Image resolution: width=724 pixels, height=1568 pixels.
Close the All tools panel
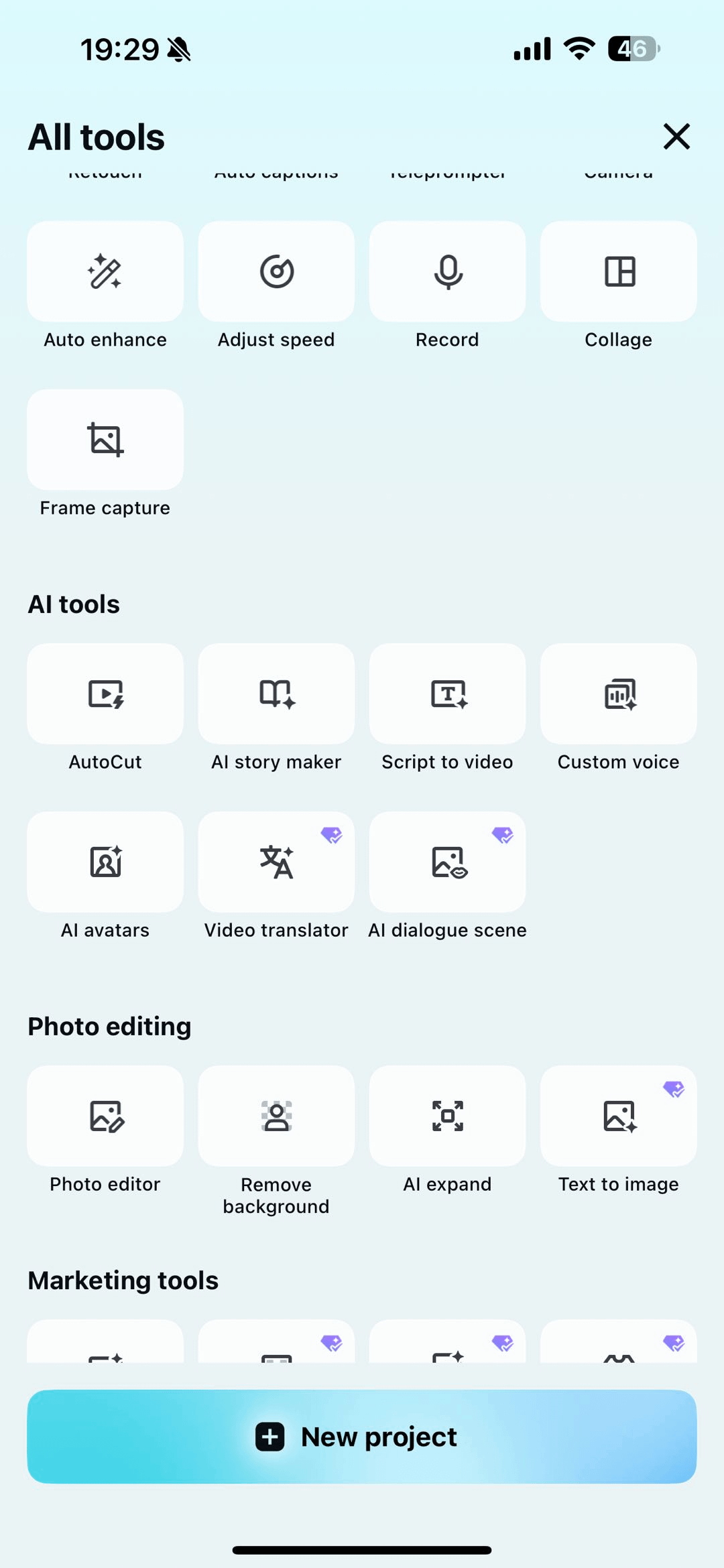click(676, 137)
